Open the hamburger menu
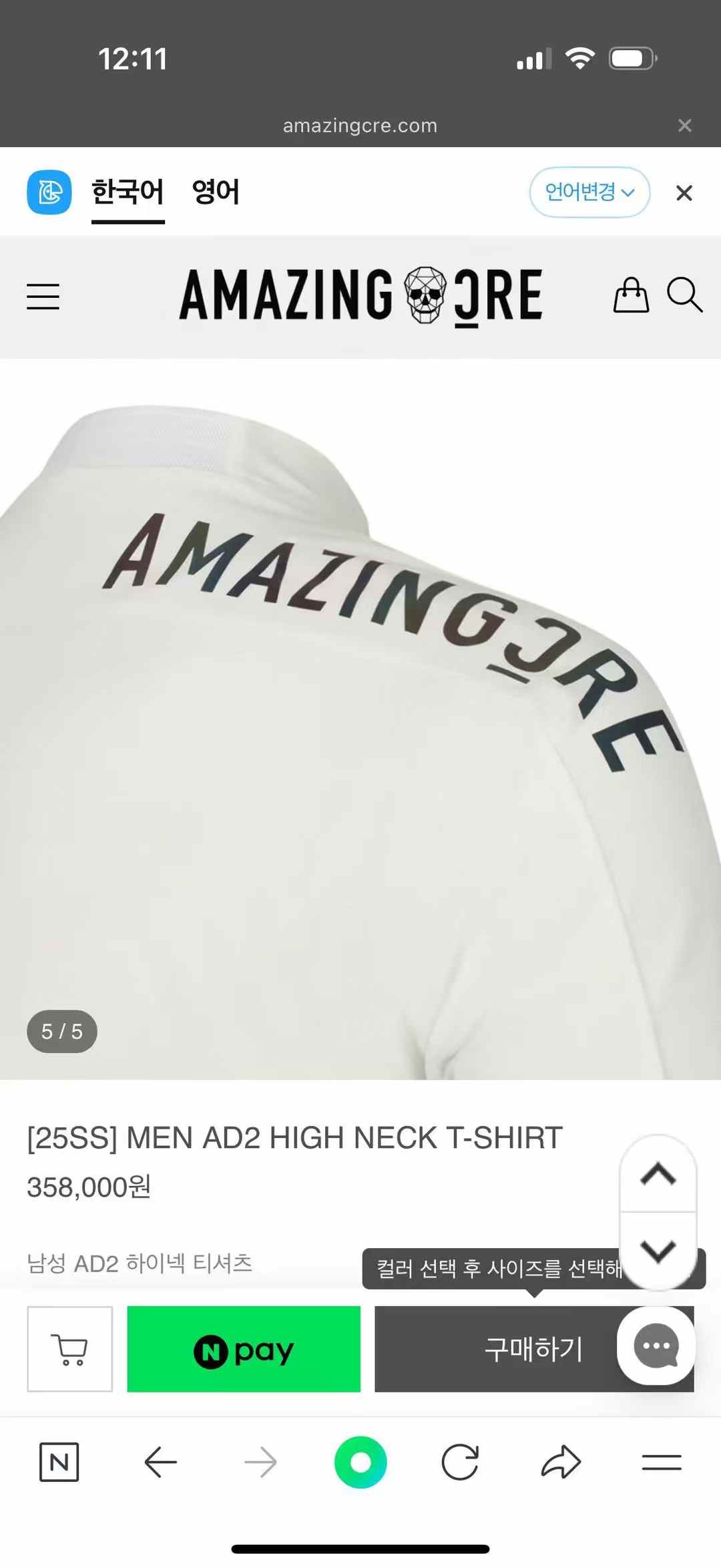Image resolution: width=721 pixels, height=1568 pixels. point(43,296)
